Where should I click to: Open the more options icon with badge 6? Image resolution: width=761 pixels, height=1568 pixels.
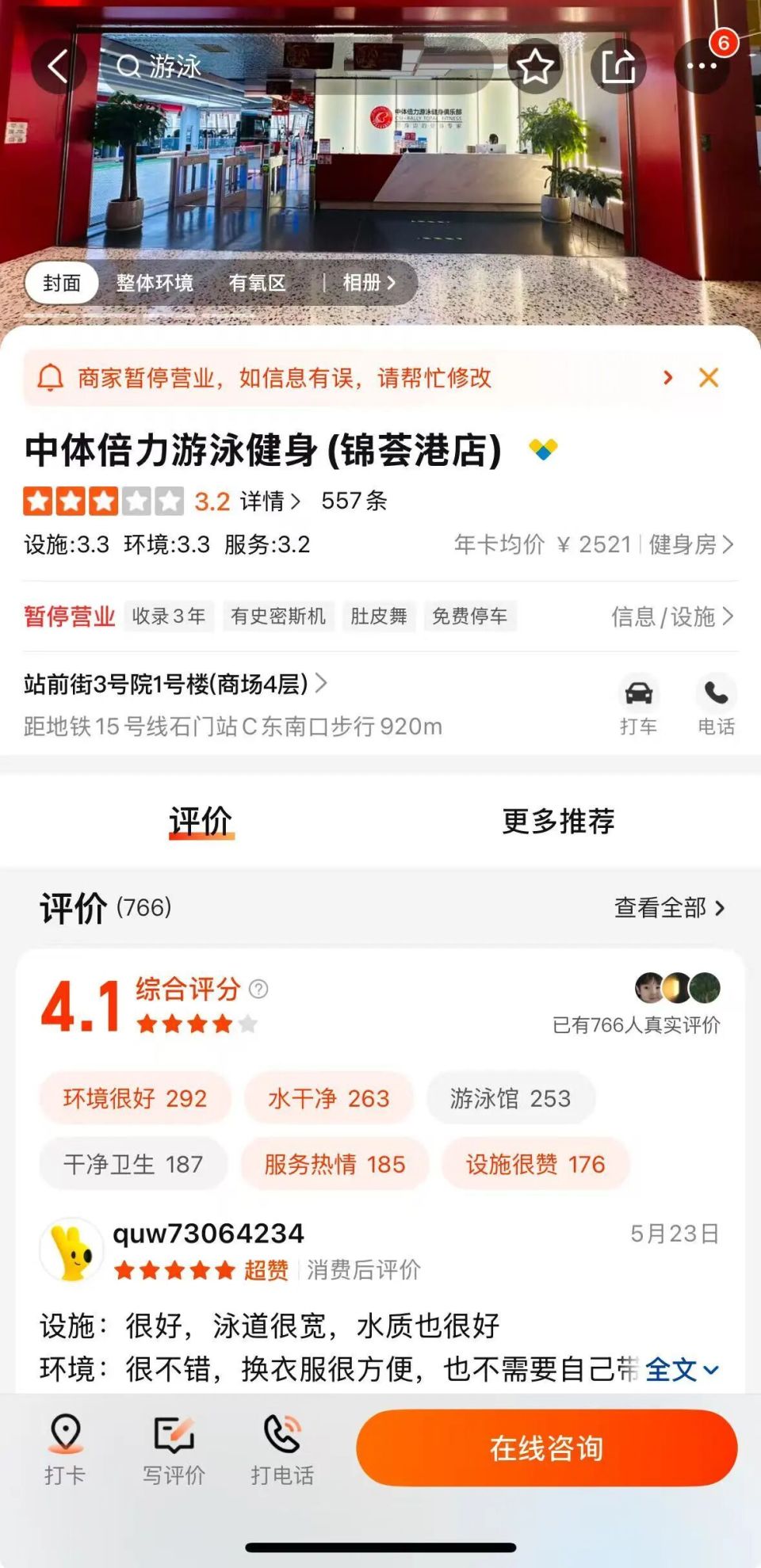701,66
